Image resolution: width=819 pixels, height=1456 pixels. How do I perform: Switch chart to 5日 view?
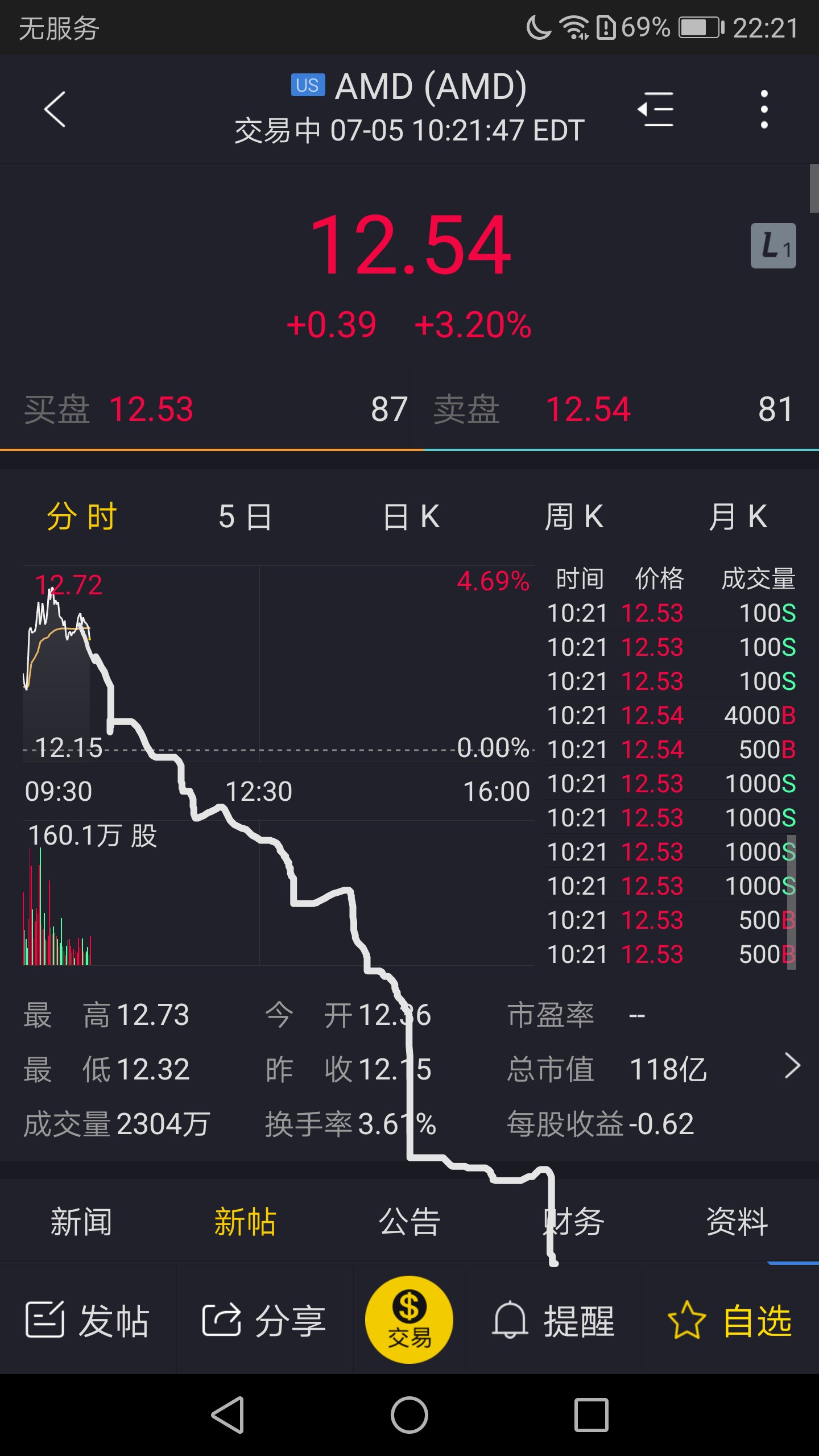coord(245,517)
